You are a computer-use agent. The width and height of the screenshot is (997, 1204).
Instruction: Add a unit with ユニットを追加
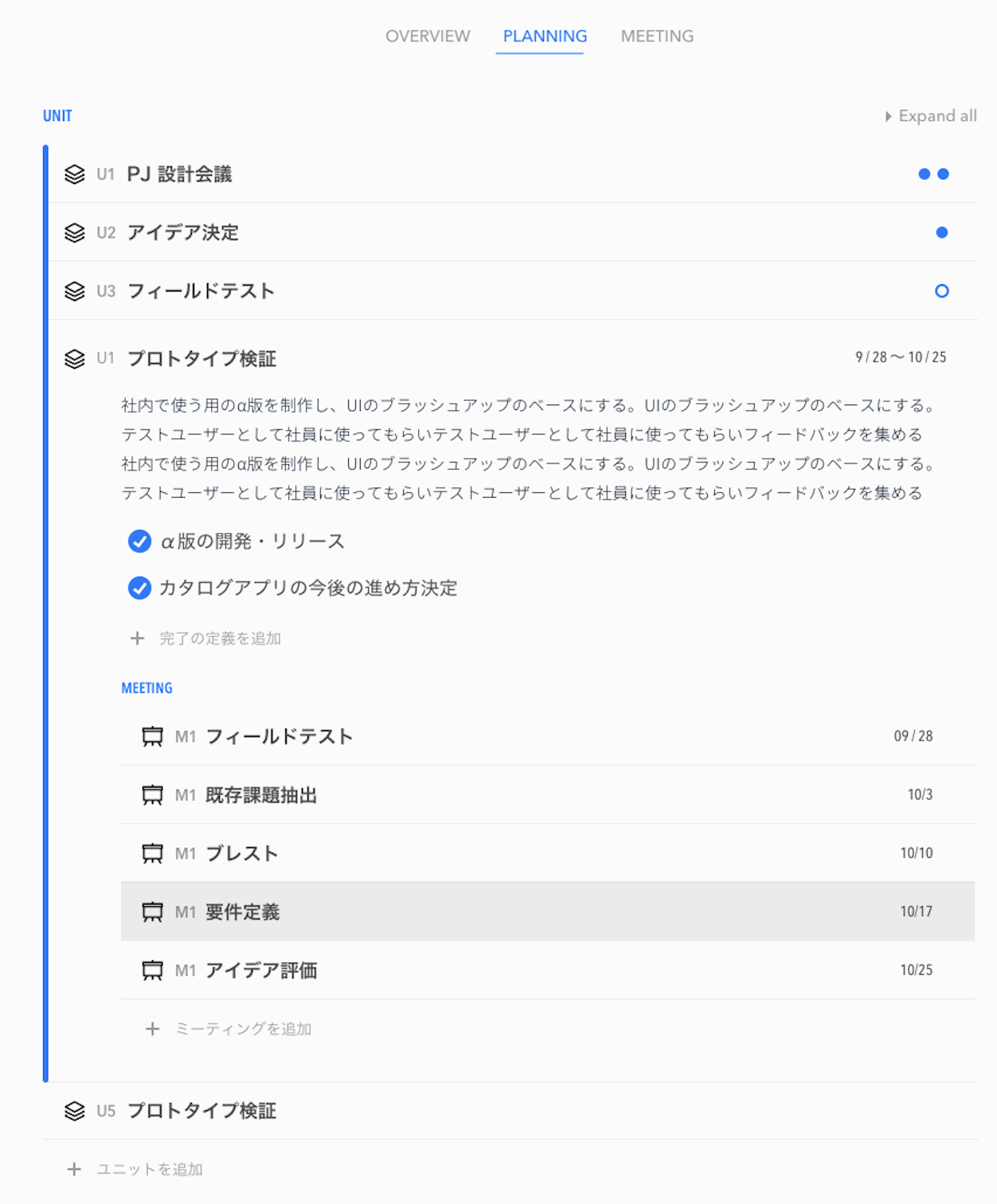pyautogui.click(x=149, y=1169)
